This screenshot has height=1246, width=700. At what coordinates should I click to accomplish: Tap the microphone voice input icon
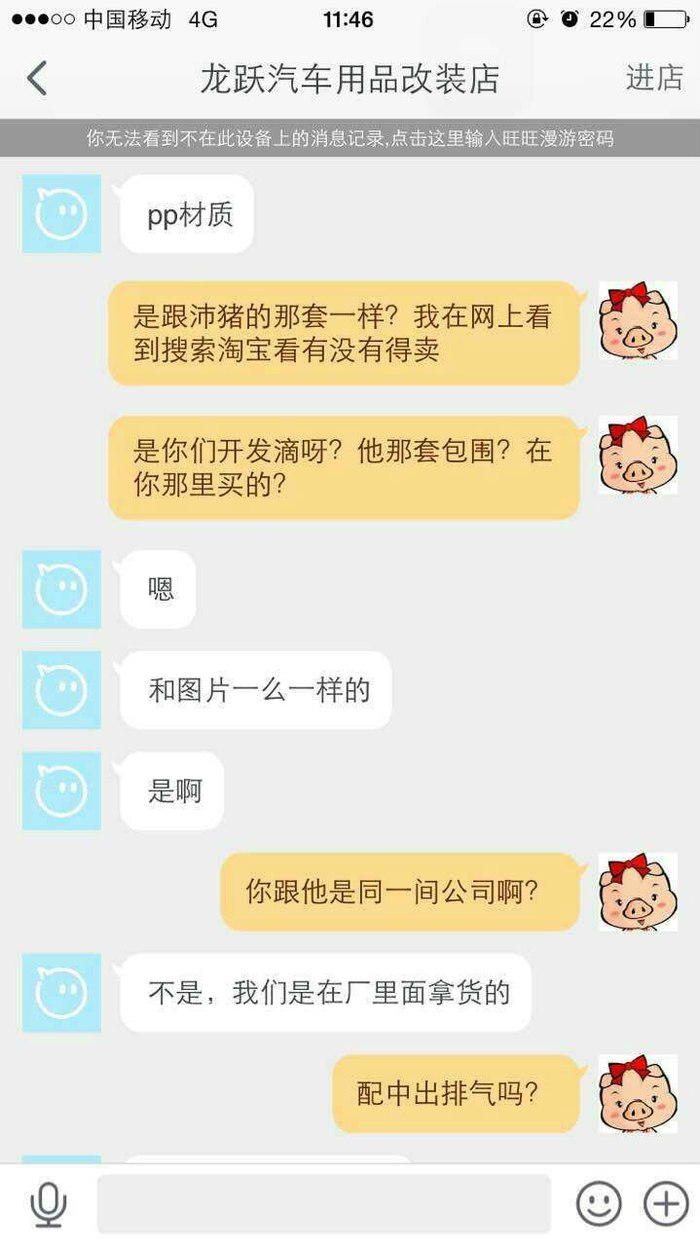tap(47, 1204)
